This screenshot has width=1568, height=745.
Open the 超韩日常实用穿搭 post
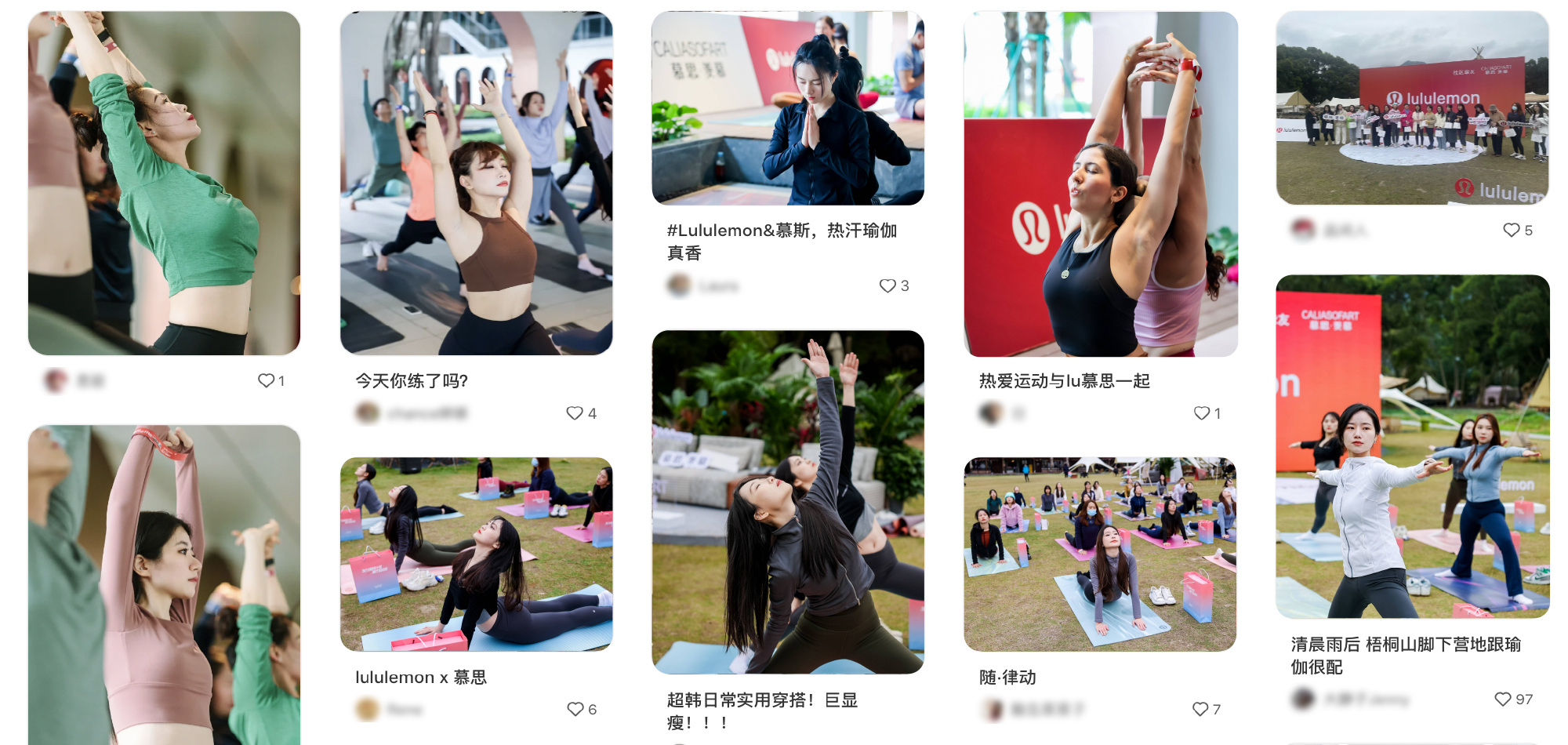coord(788,502)
